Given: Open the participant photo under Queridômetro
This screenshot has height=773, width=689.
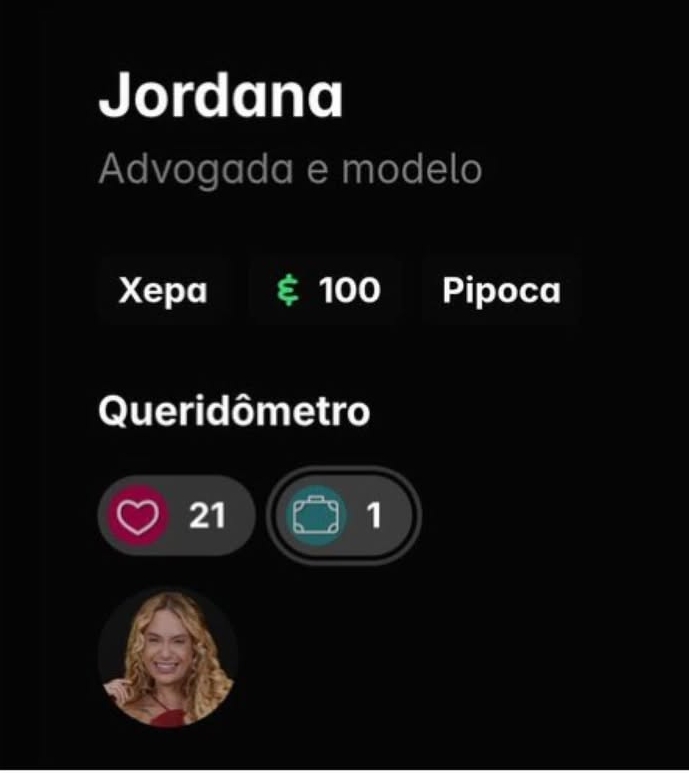Looking at the screenshot, I should coord(168,657).
